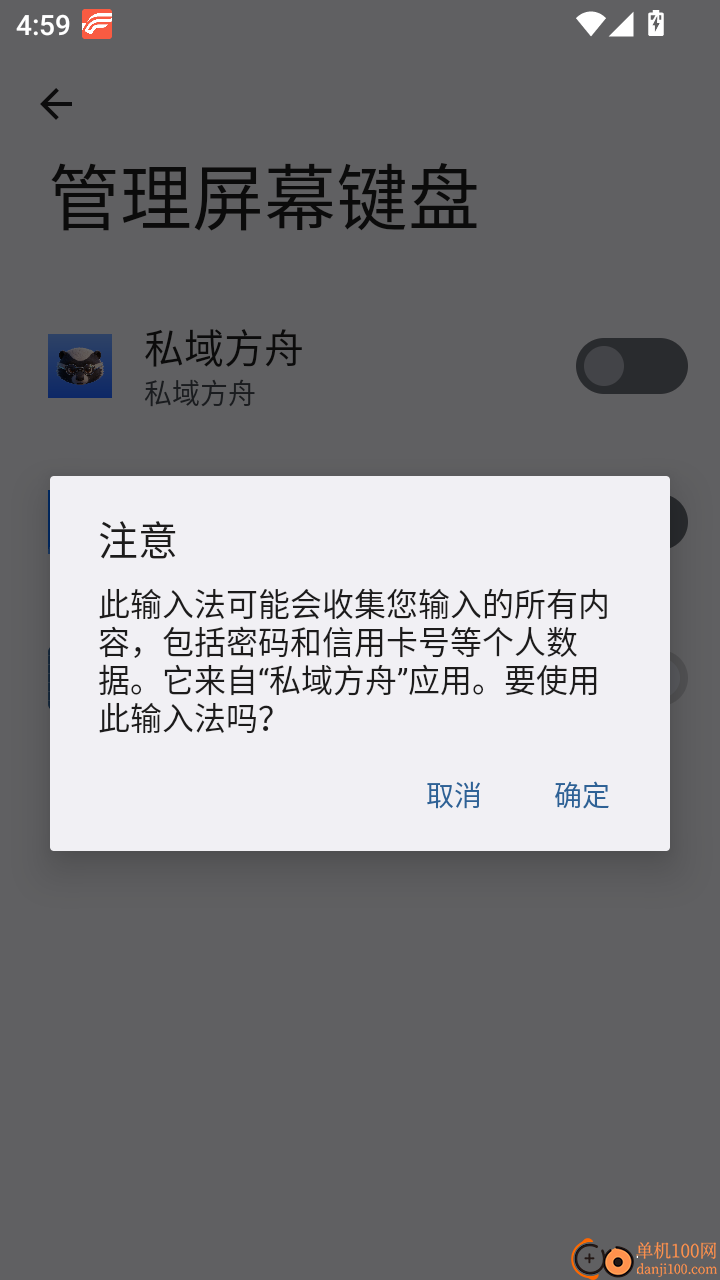Tap the 注意 dialog title
Image resolution: width=720 pixels, height=1280 pixels.
pos(136,541)
